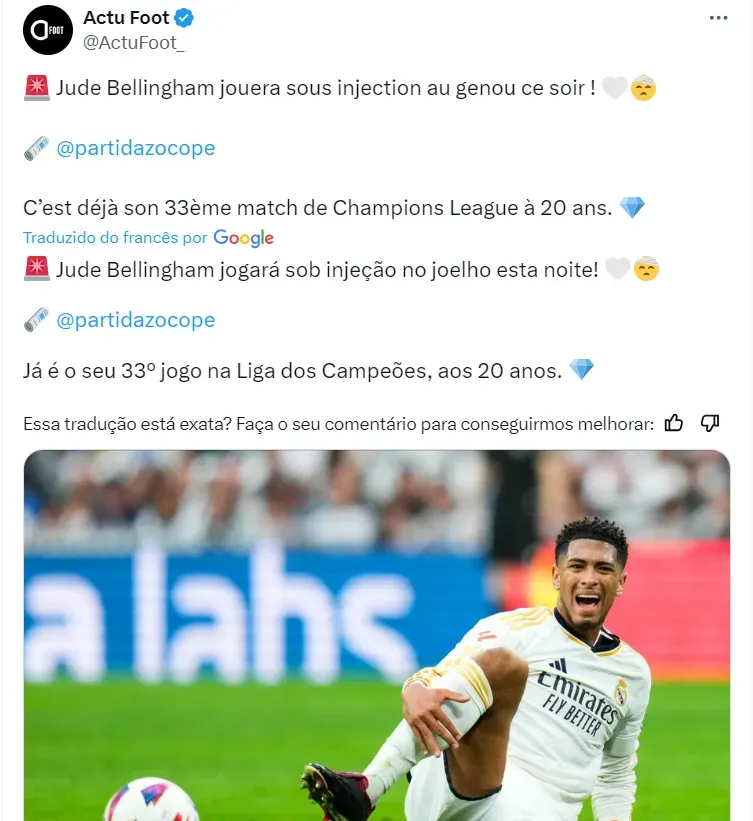Open the tweet's three-dot overflow menu
The image size is (753, 821).
tap(718, 18)
